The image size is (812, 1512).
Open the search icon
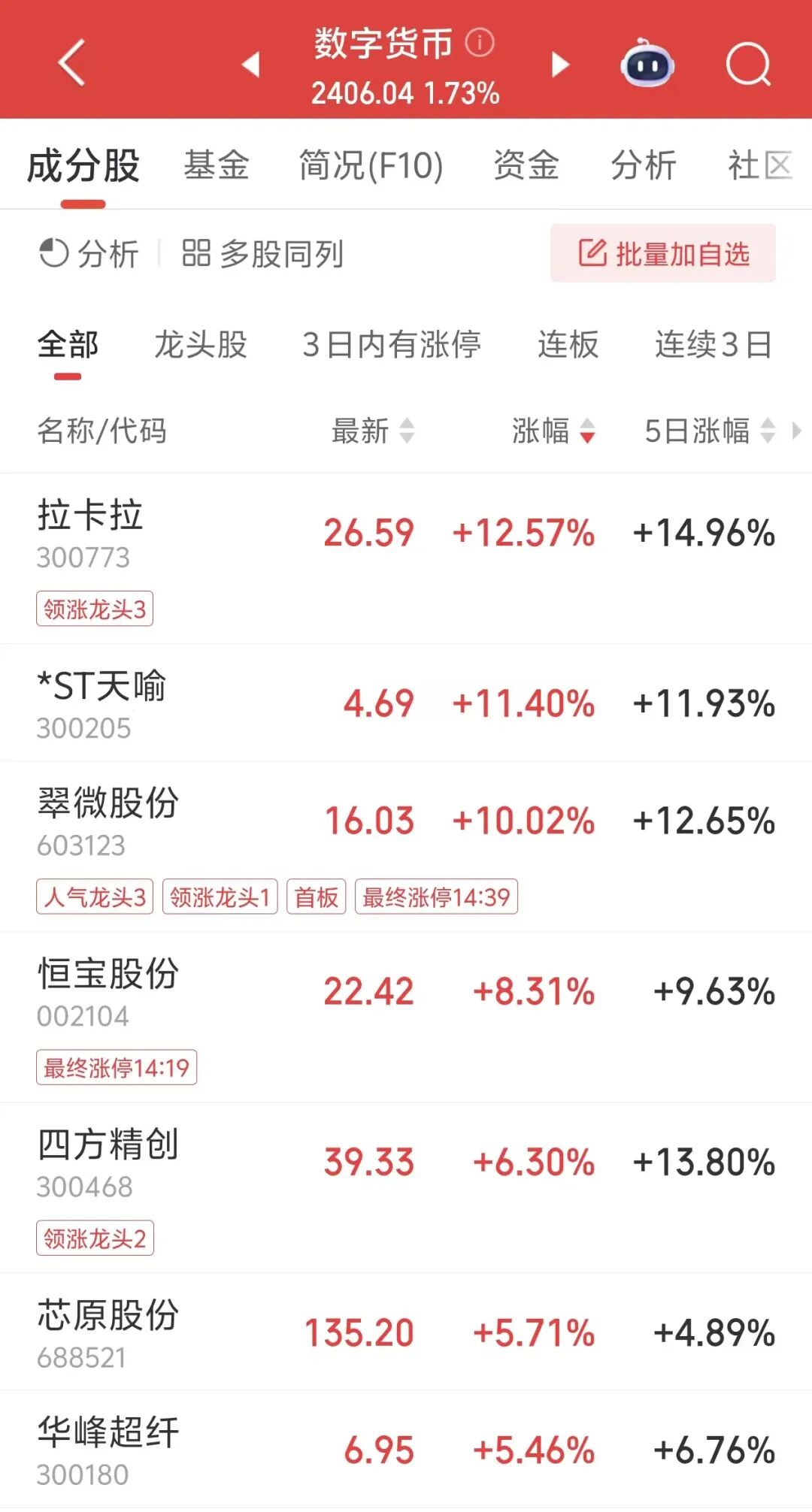(747, 64)
